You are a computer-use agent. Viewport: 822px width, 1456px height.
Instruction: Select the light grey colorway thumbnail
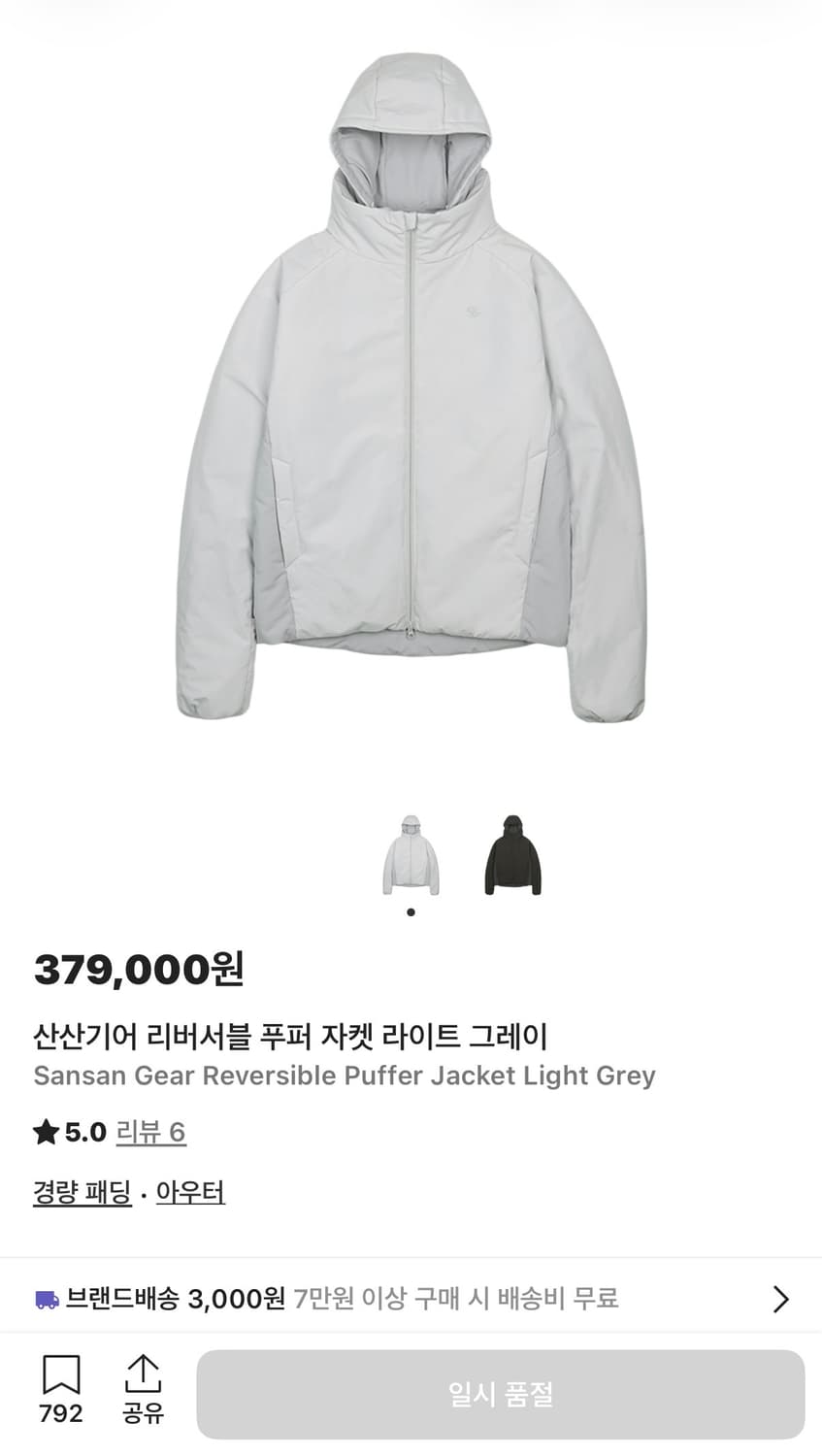click(x=411, y=854)
